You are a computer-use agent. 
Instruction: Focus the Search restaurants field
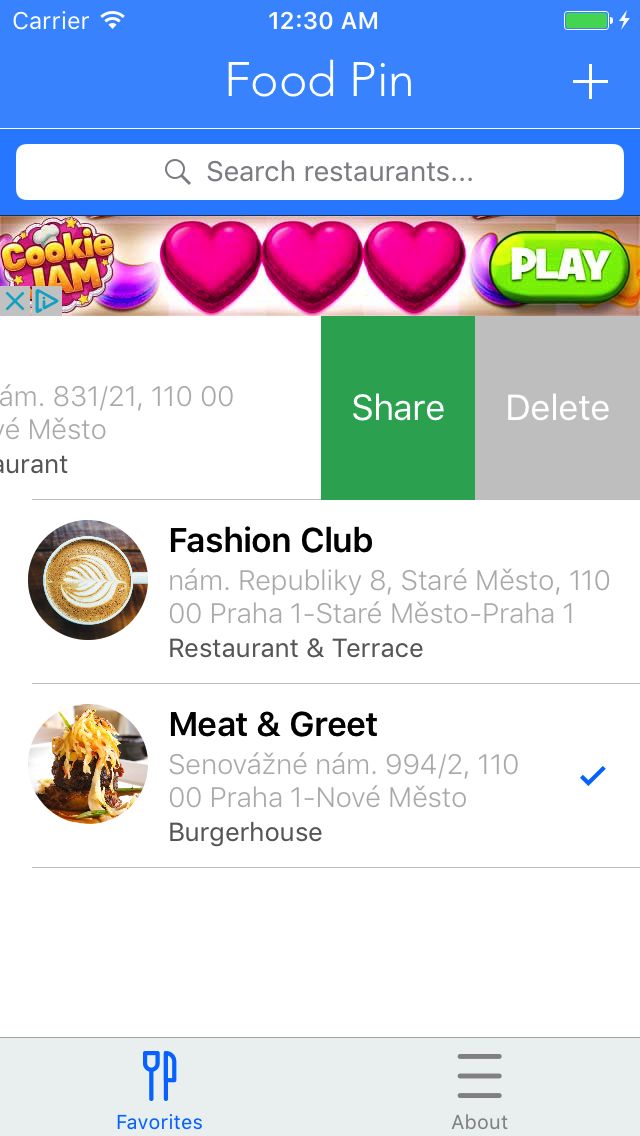(x=320, y=172)
